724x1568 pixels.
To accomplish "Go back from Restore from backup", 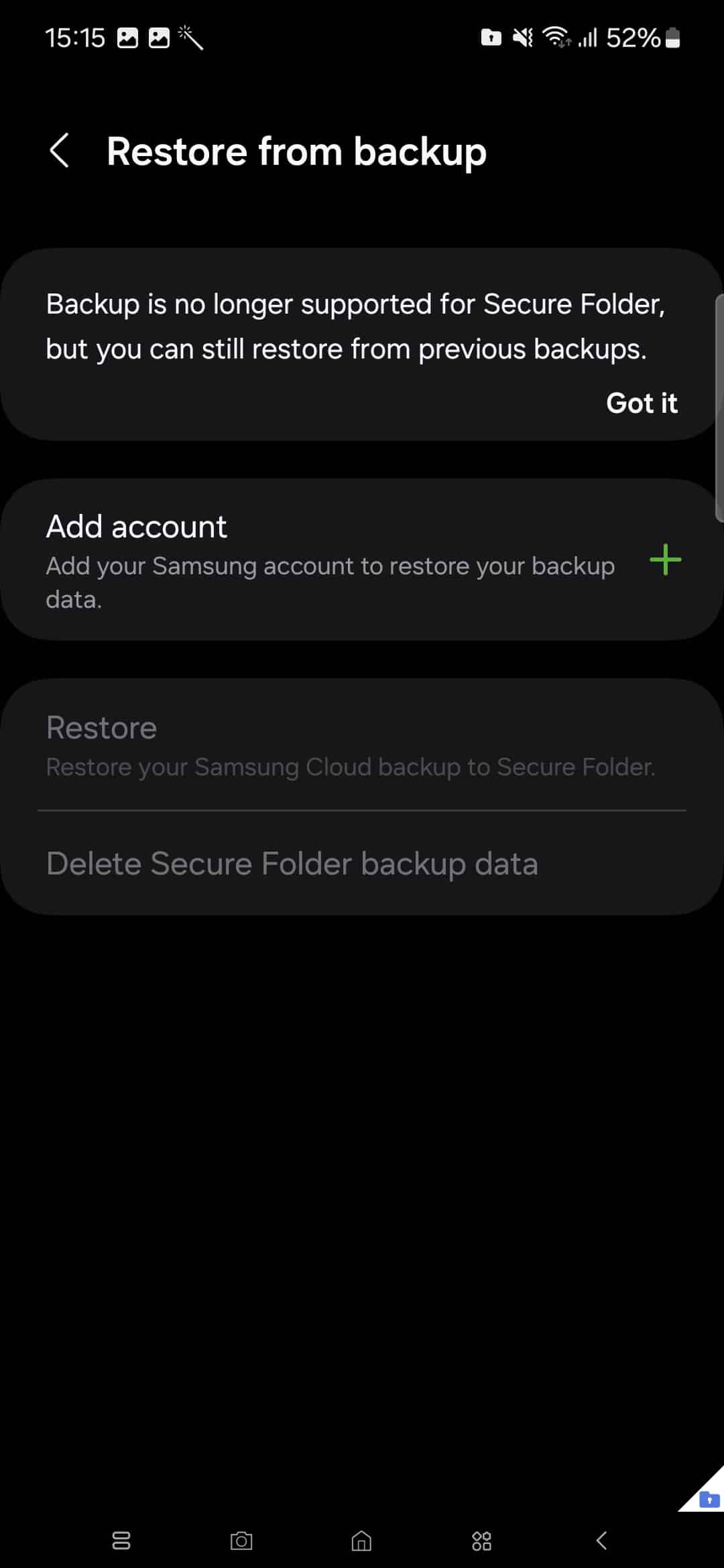I will coord(60,151).
